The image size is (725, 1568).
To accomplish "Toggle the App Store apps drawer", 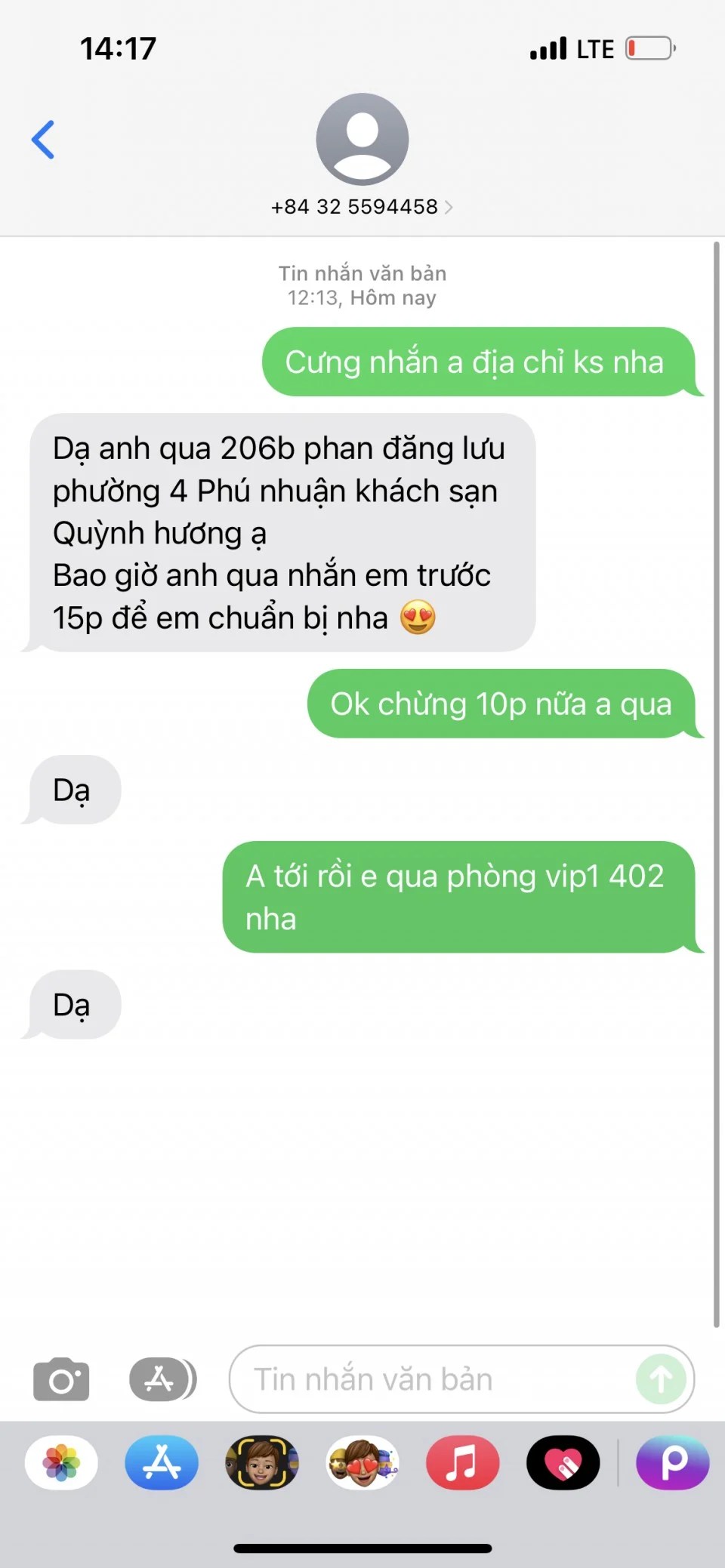I will pyautogui.click(x=162, y=1379).
